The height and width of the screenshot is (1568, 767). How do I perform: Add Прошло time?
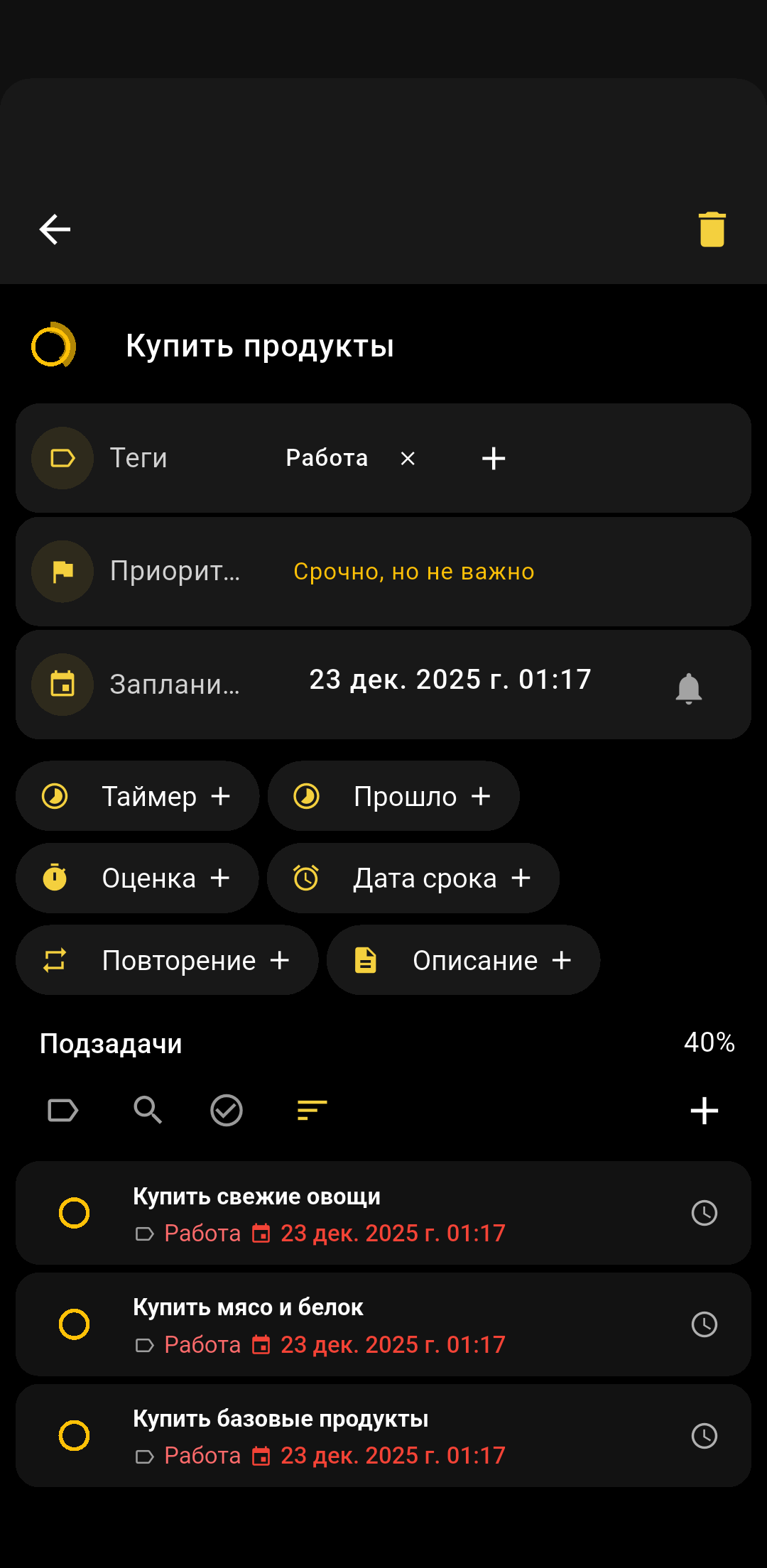(393, 796)
